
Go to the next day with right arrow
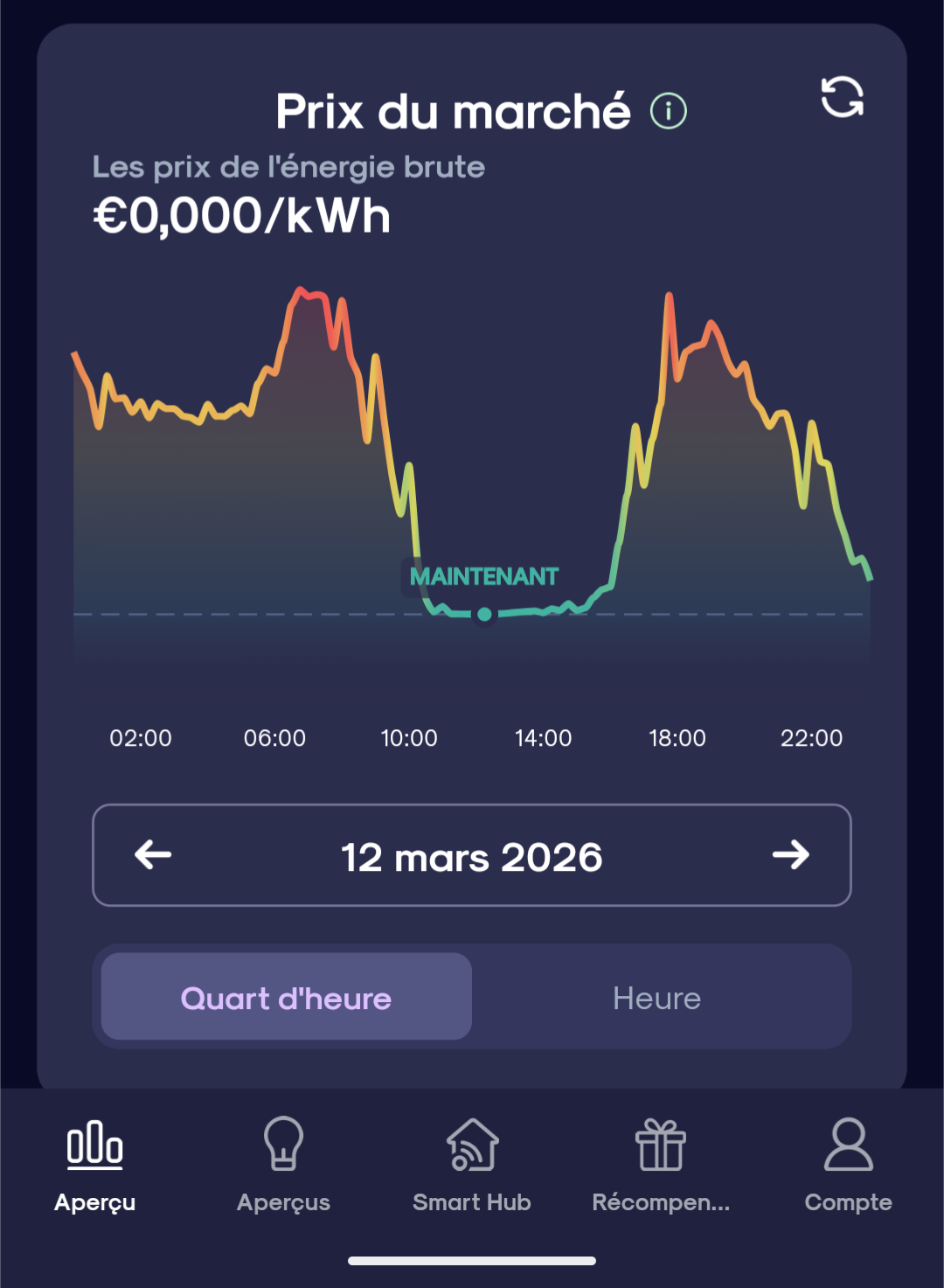click(x=791, y=855)
